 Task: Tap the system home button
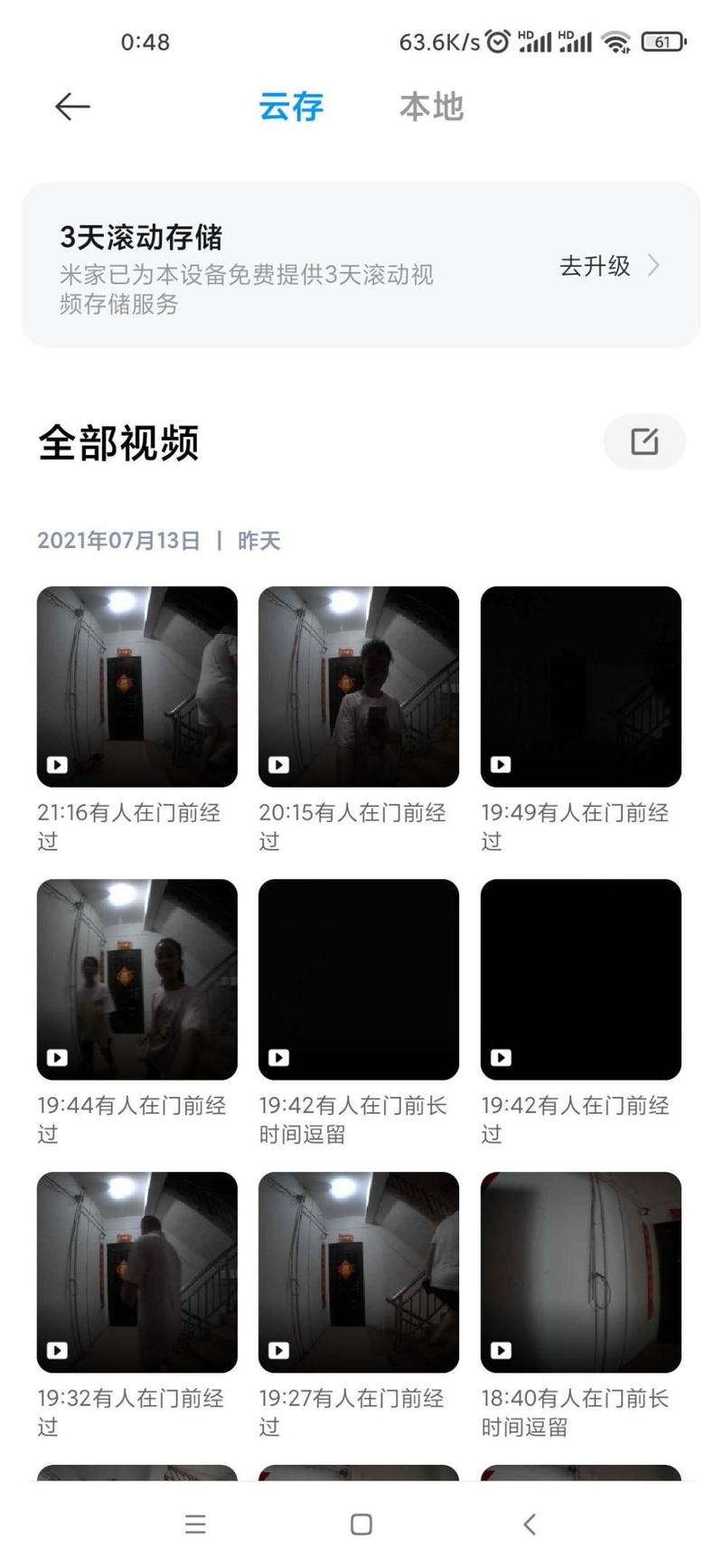tap(361, 1525)
